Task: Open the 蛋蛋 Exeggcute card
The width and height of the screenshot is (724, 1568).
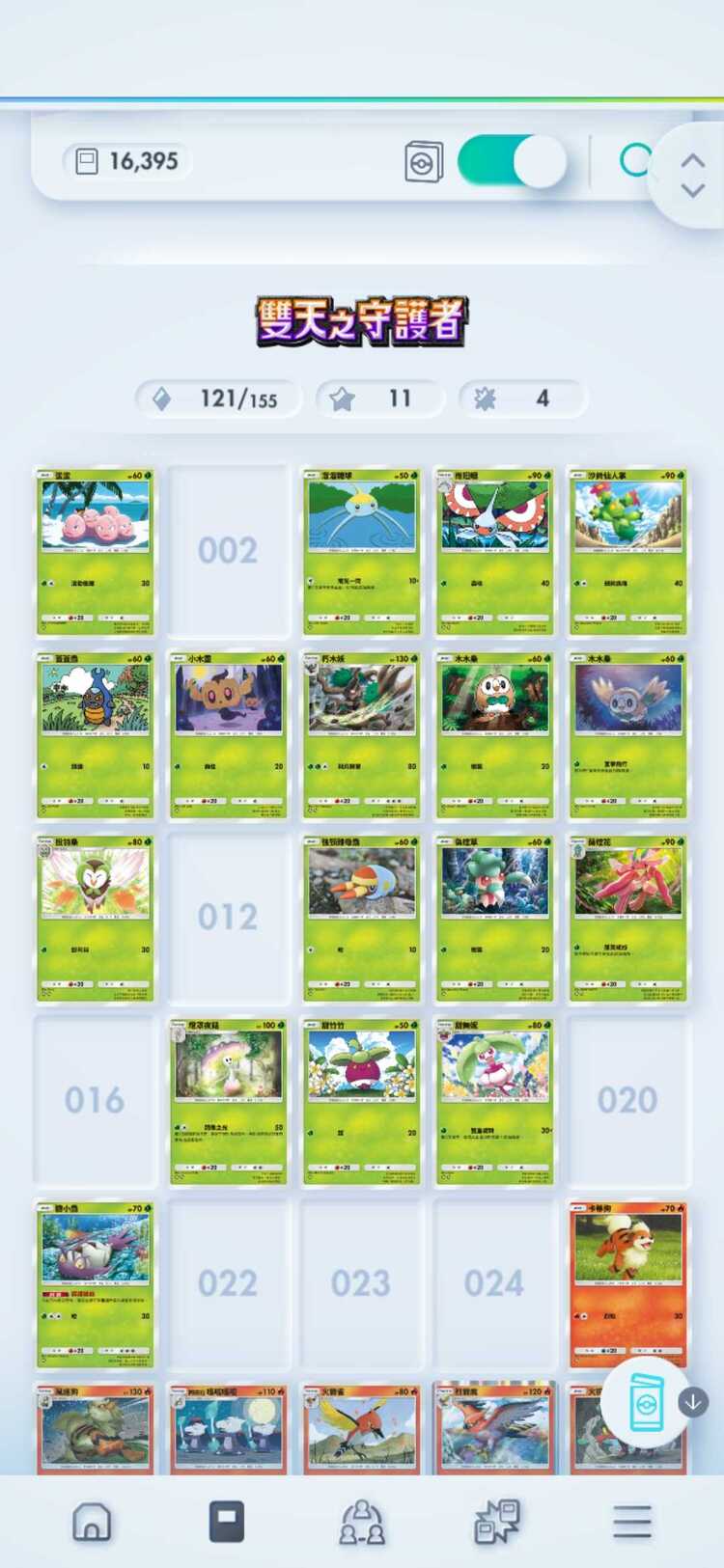Action: pyautogui.click(x=95, y=552)
